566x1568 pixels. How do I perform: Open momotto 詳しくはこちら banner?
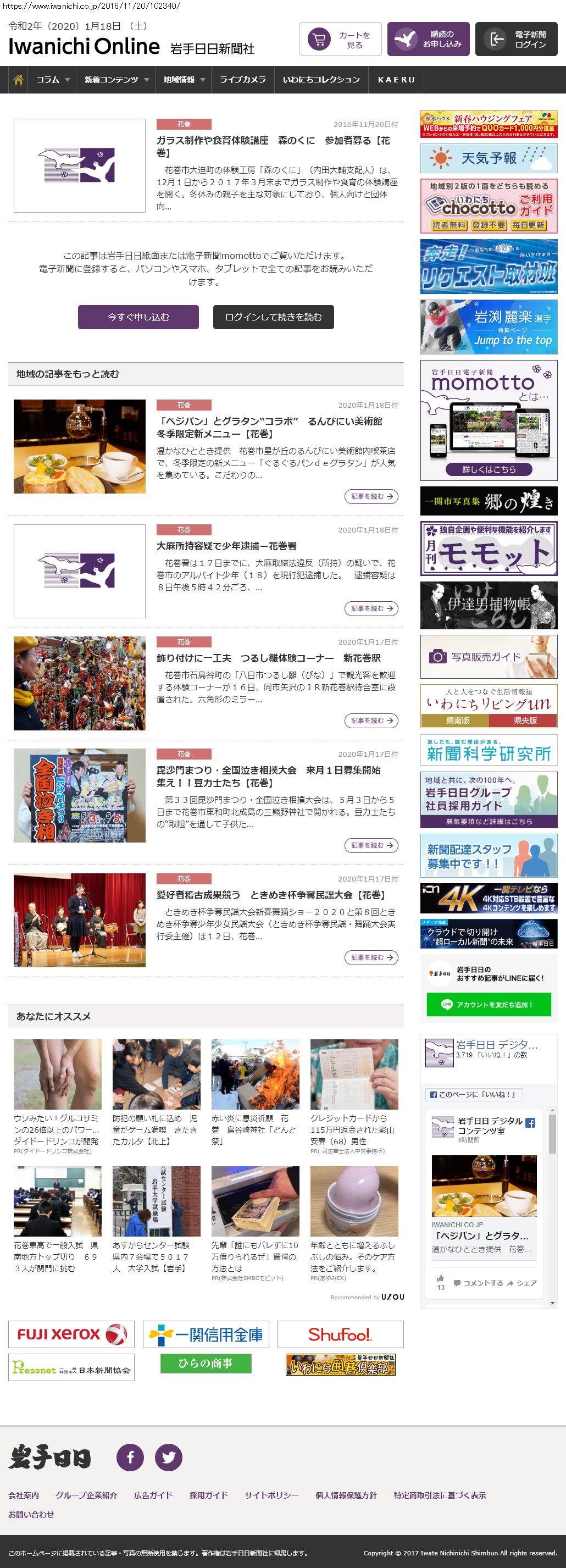pos(489,469)
